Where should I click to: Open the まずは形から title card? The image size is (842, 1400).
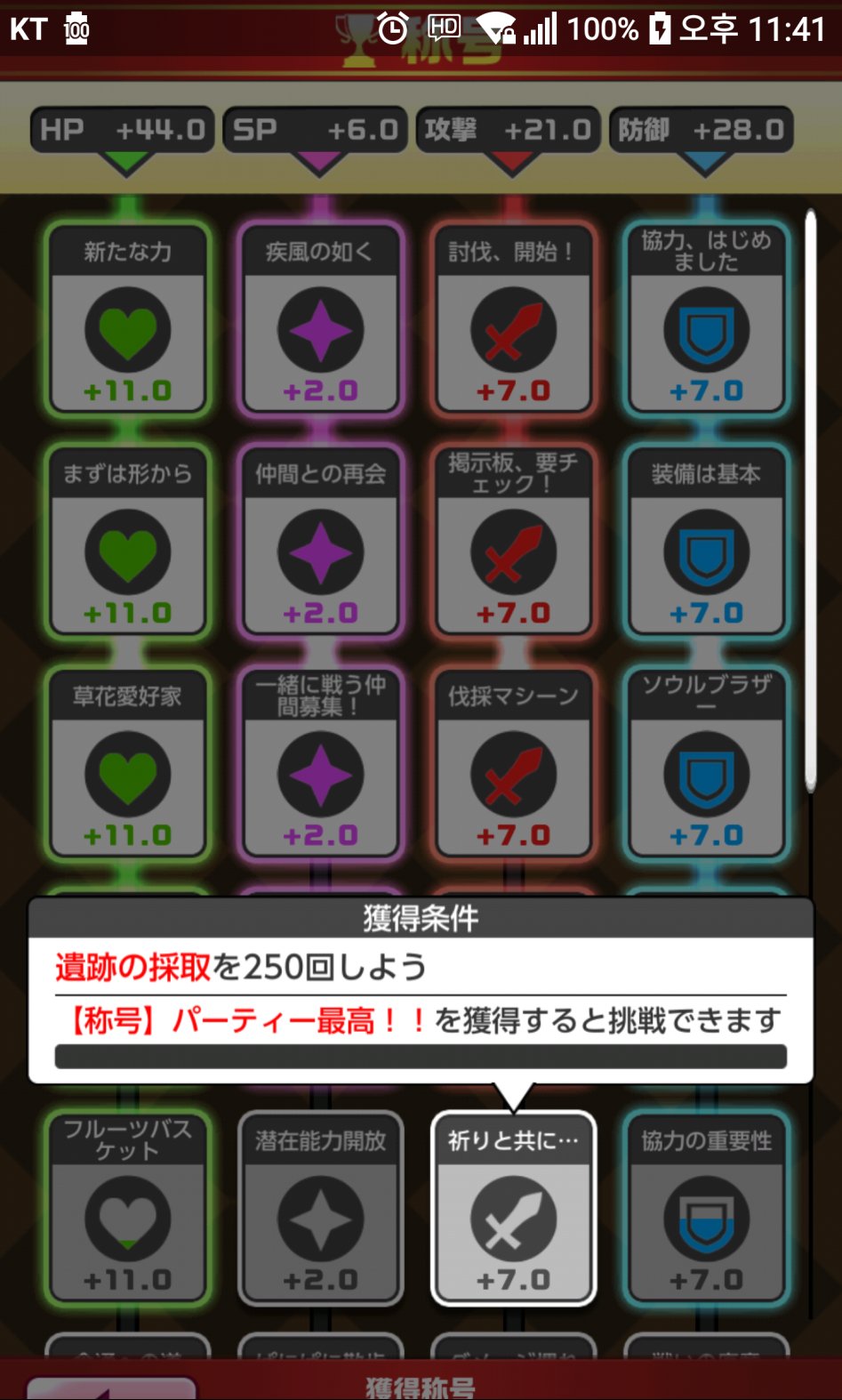(128, 543)
